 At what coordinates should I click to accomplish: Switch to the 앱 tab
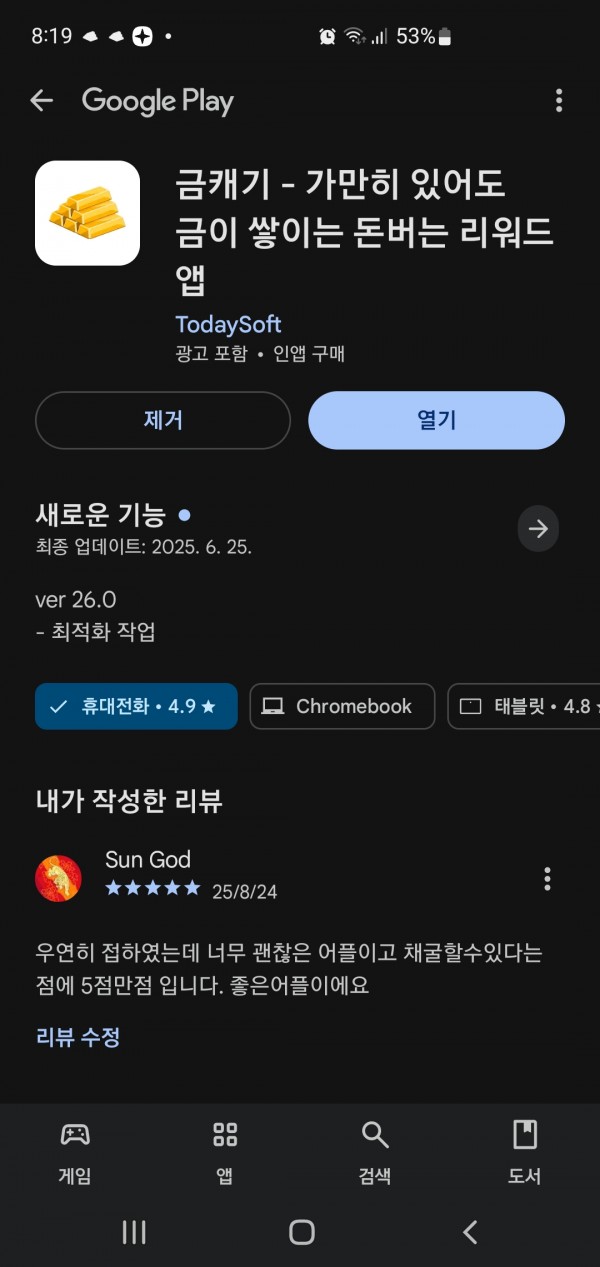225,1152
